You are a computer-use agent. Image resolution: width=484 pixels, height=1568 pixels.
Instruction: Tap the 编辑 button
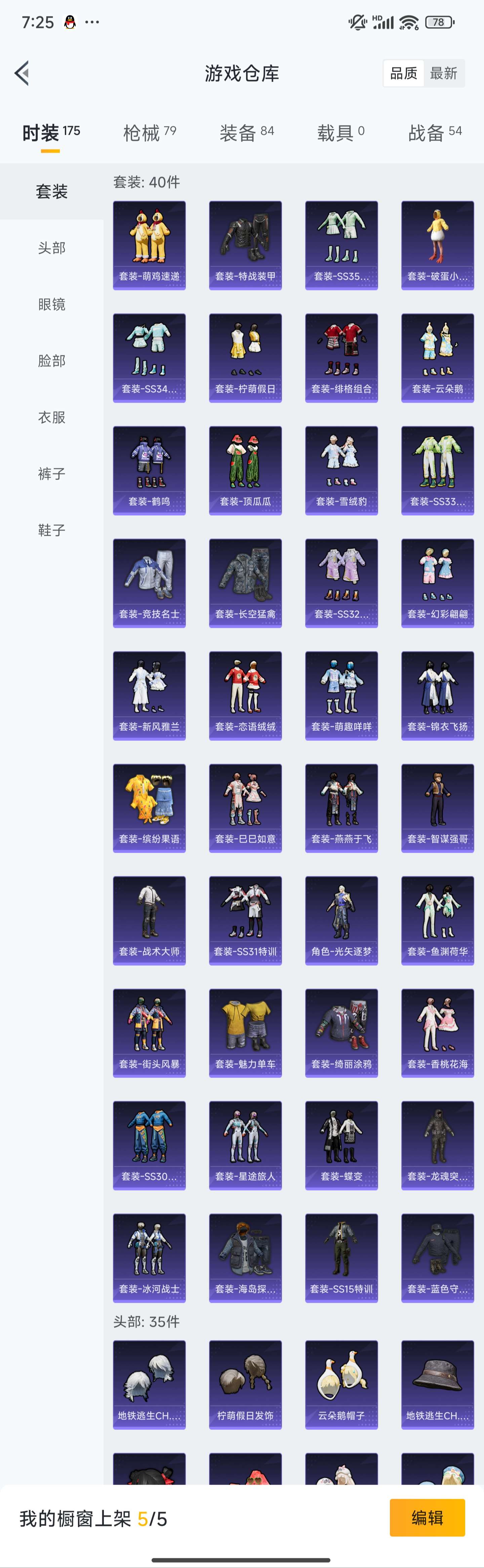tap(427, 1518)
